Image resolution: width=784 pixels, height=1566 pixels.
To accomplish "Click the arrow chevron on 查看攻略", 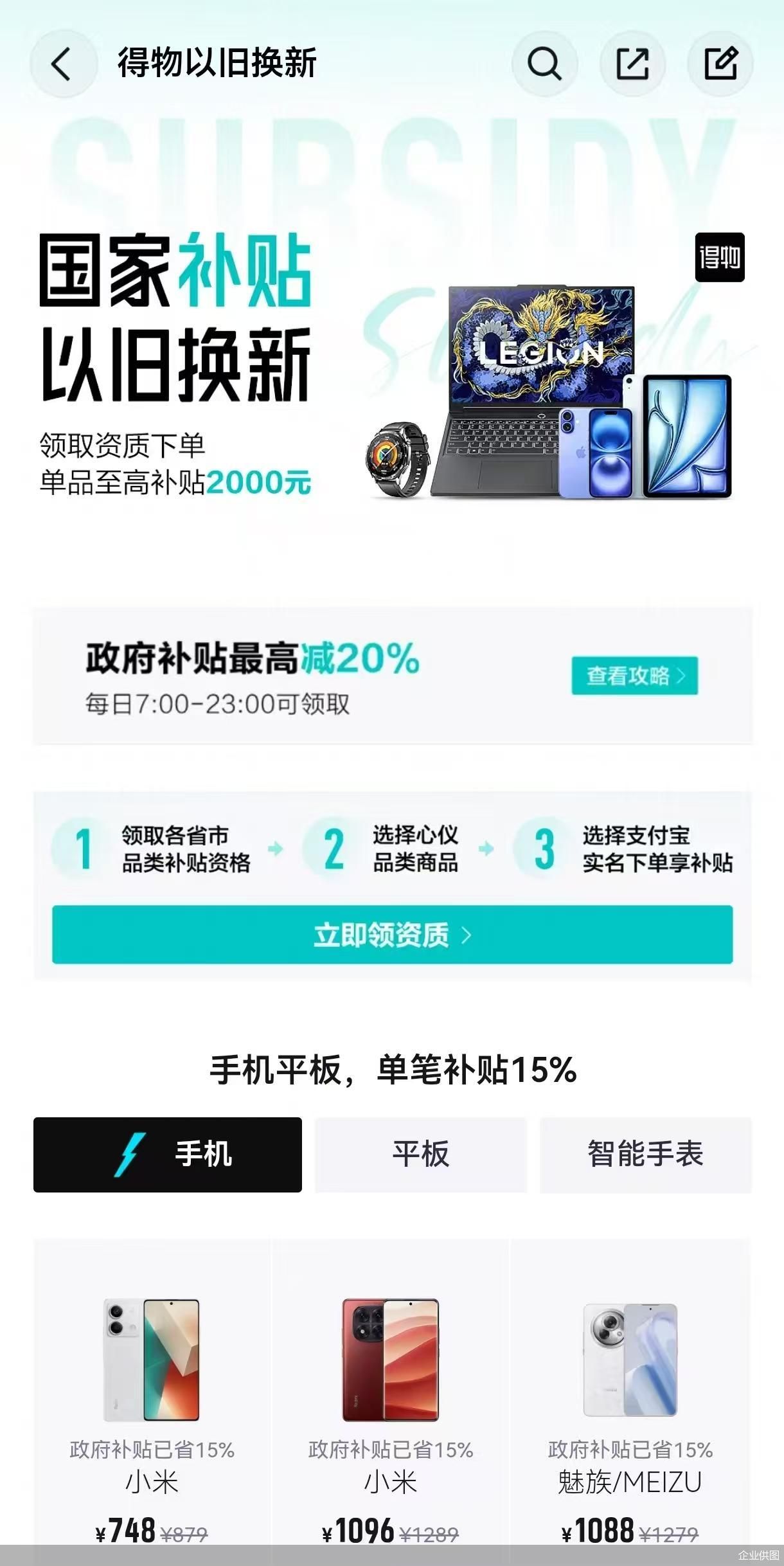I will (683, 674).
